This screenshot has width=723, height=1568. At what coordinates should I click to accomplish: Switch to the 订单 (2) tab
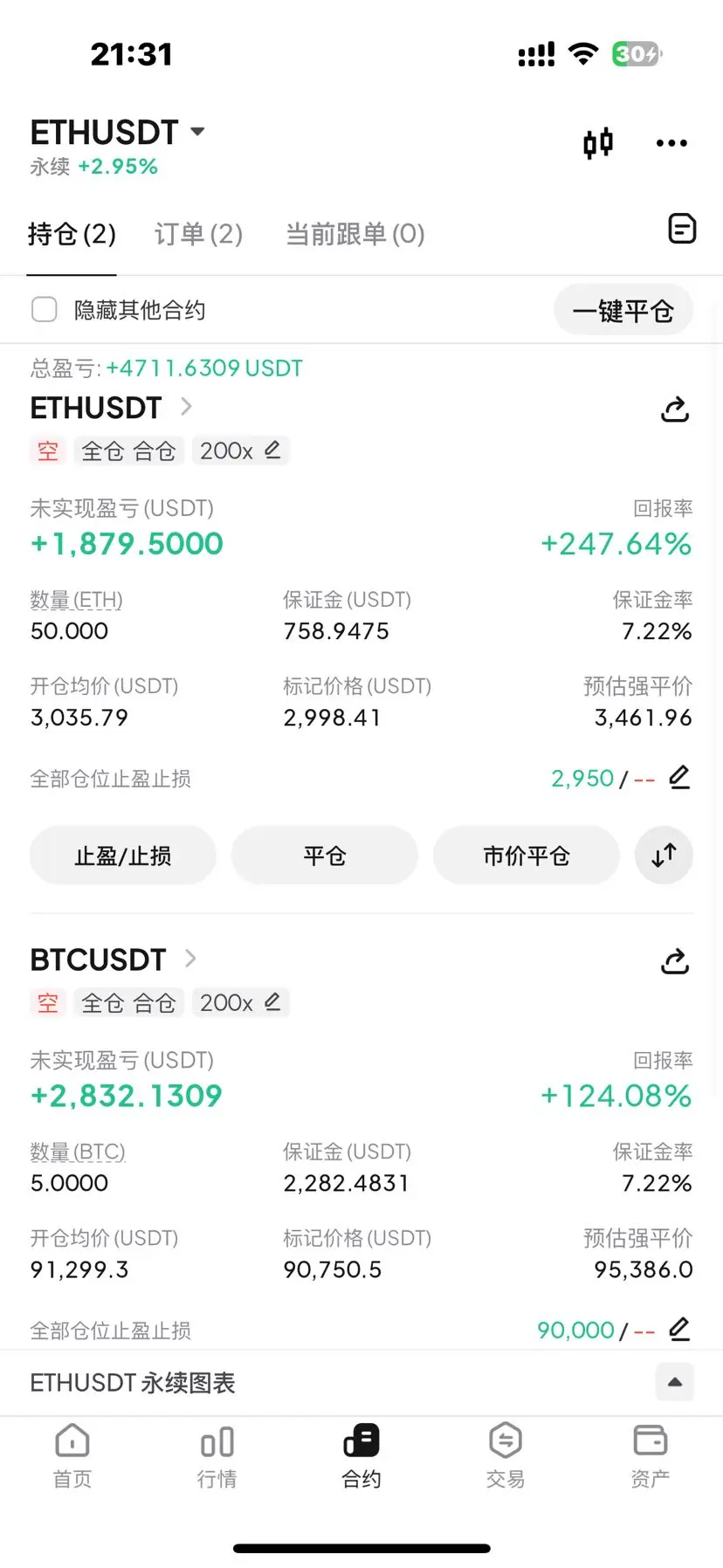tap(198, 234)
